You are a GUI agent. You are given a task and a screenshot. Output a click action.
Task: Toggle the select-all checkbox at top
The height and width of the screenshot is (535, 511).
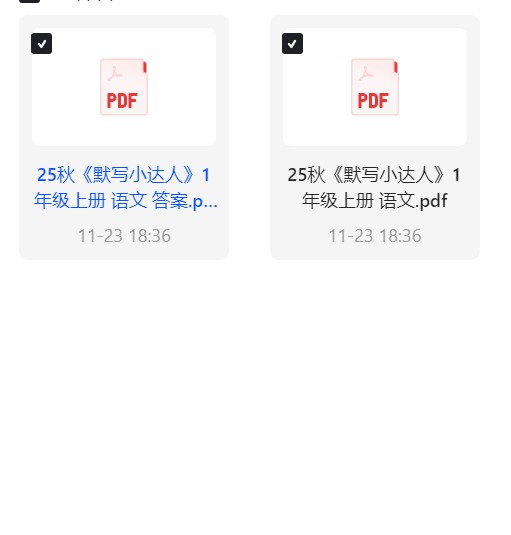click(x=29, y=1)
